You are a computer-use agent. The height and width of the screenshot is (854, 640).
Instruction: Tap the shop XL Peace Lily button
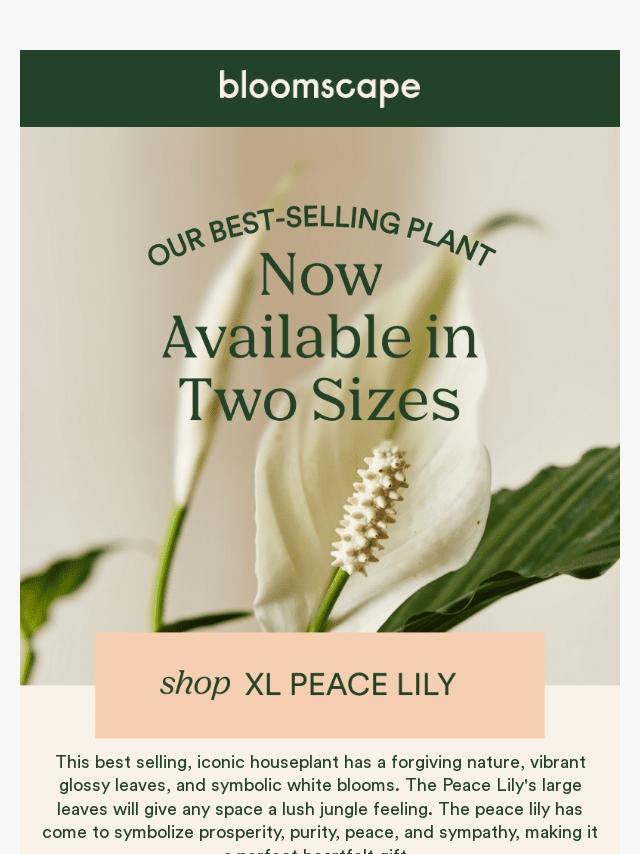[320, 685]
